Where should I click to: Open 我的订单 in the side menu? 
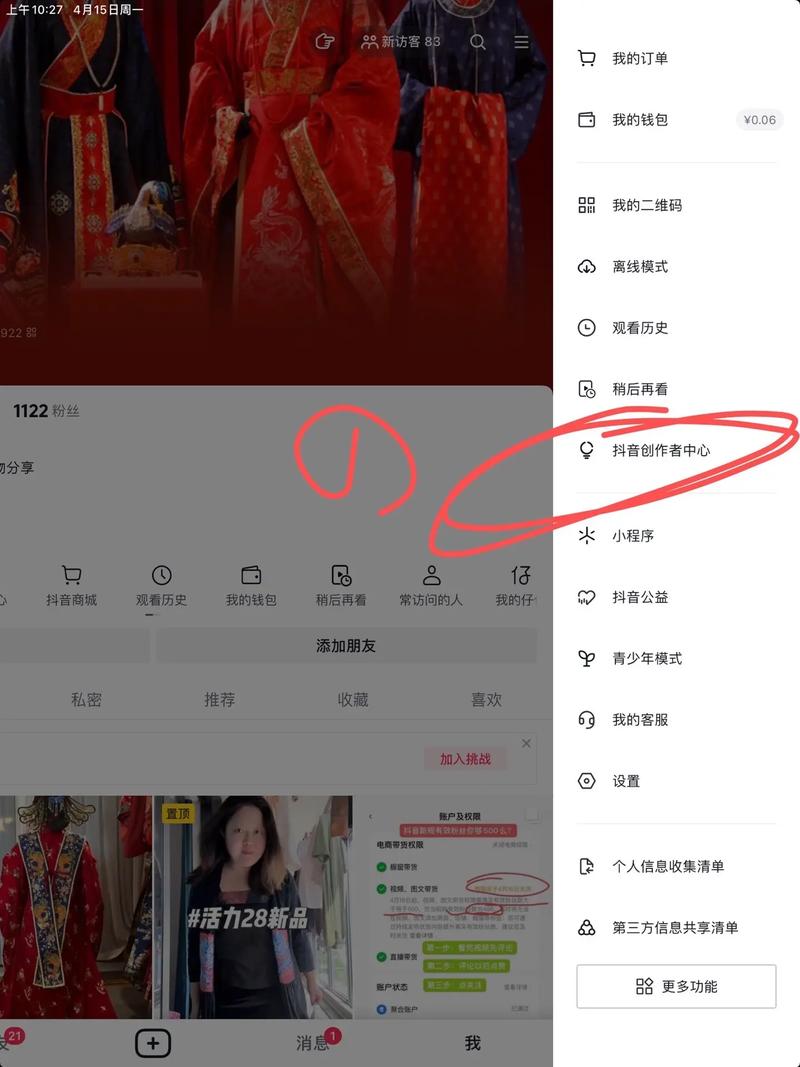(640, 59)
